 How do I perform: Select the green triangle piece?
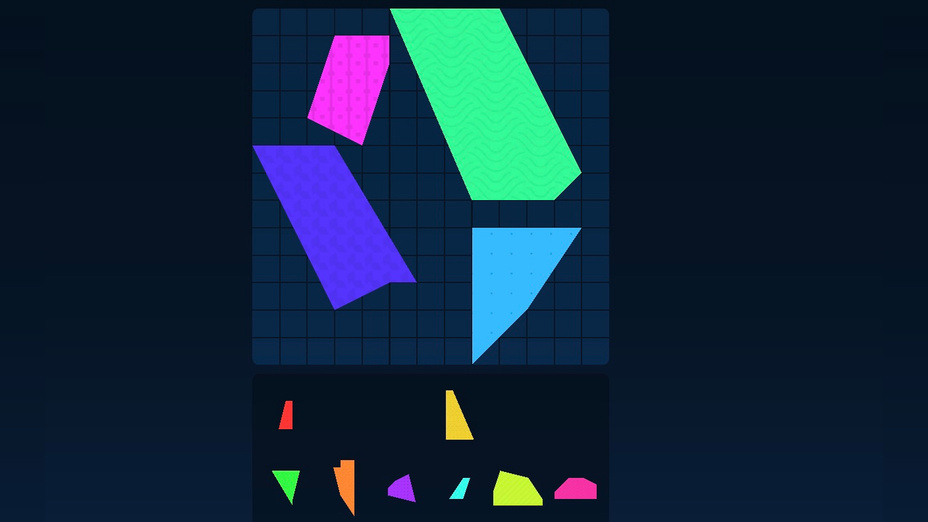click(x=286, y=484)
